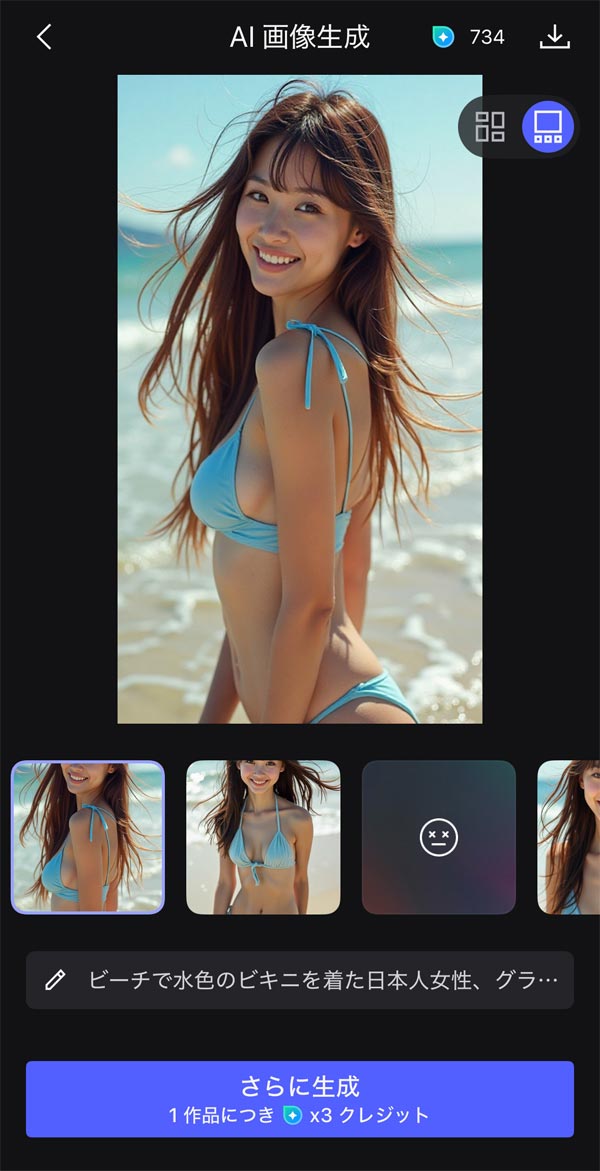The image size is (600, 1171).
Task: Switch to grid view layout
Action: [490, 127]
